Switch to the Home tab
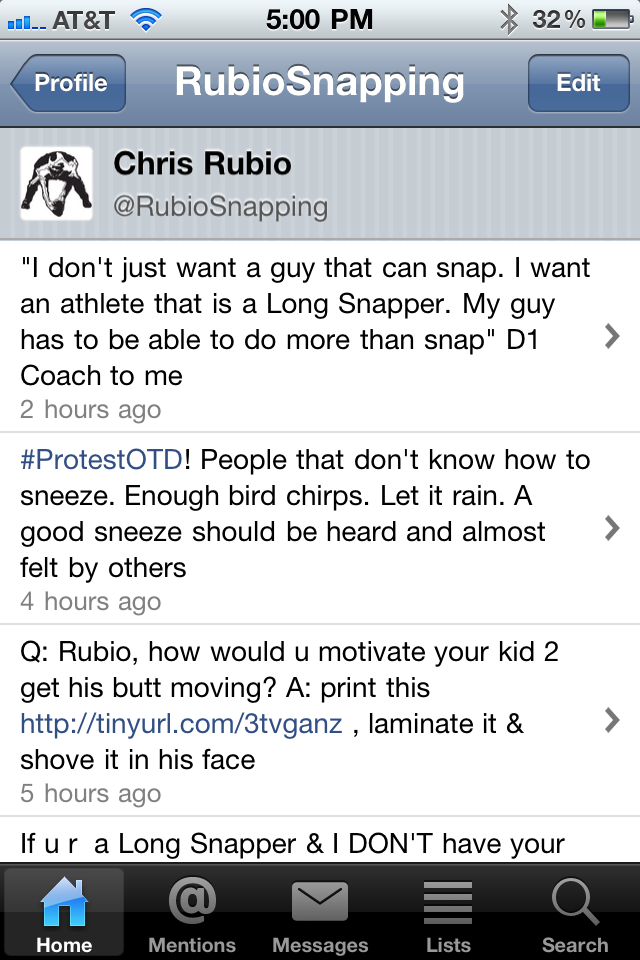Screen dimensions: 640x960 click(x=64, y=912)
